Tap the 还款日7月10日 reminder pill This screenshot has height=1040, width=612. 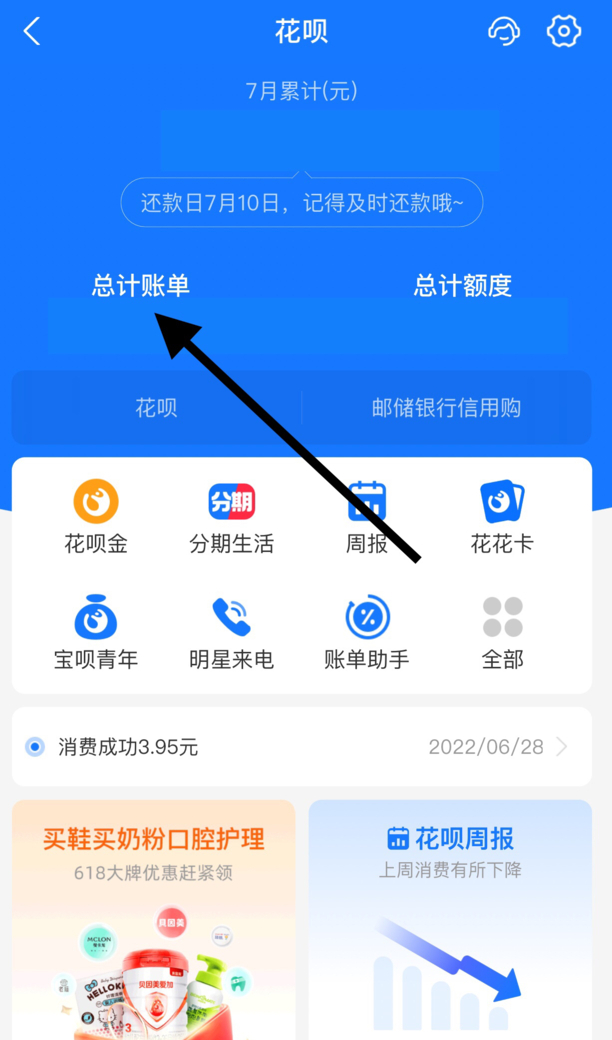(302, 204)
